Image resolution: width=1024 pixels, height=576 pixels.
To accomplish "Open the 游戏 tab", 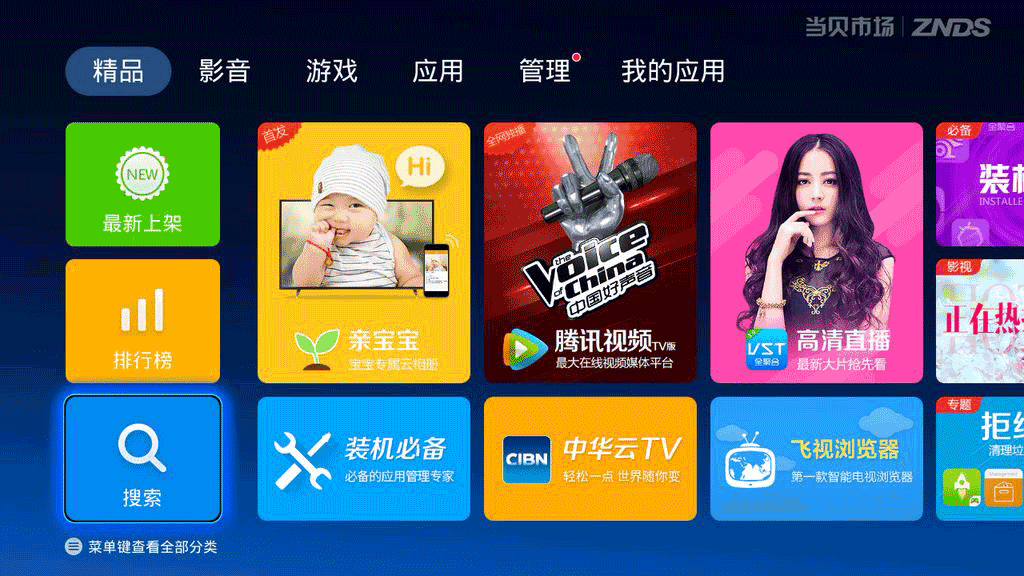I will [331, 71].
